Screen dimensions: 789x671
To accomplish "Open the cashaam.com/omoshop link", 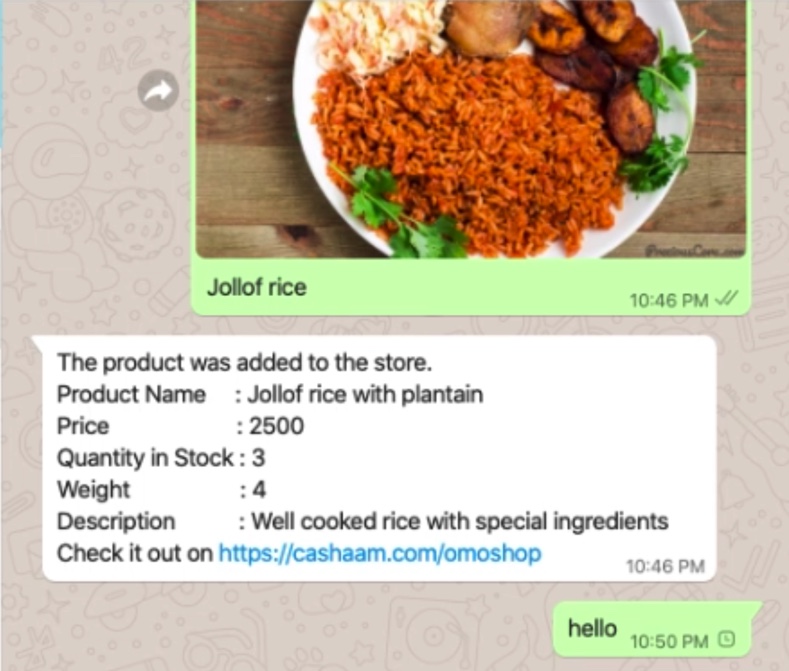I will (380, 553).
